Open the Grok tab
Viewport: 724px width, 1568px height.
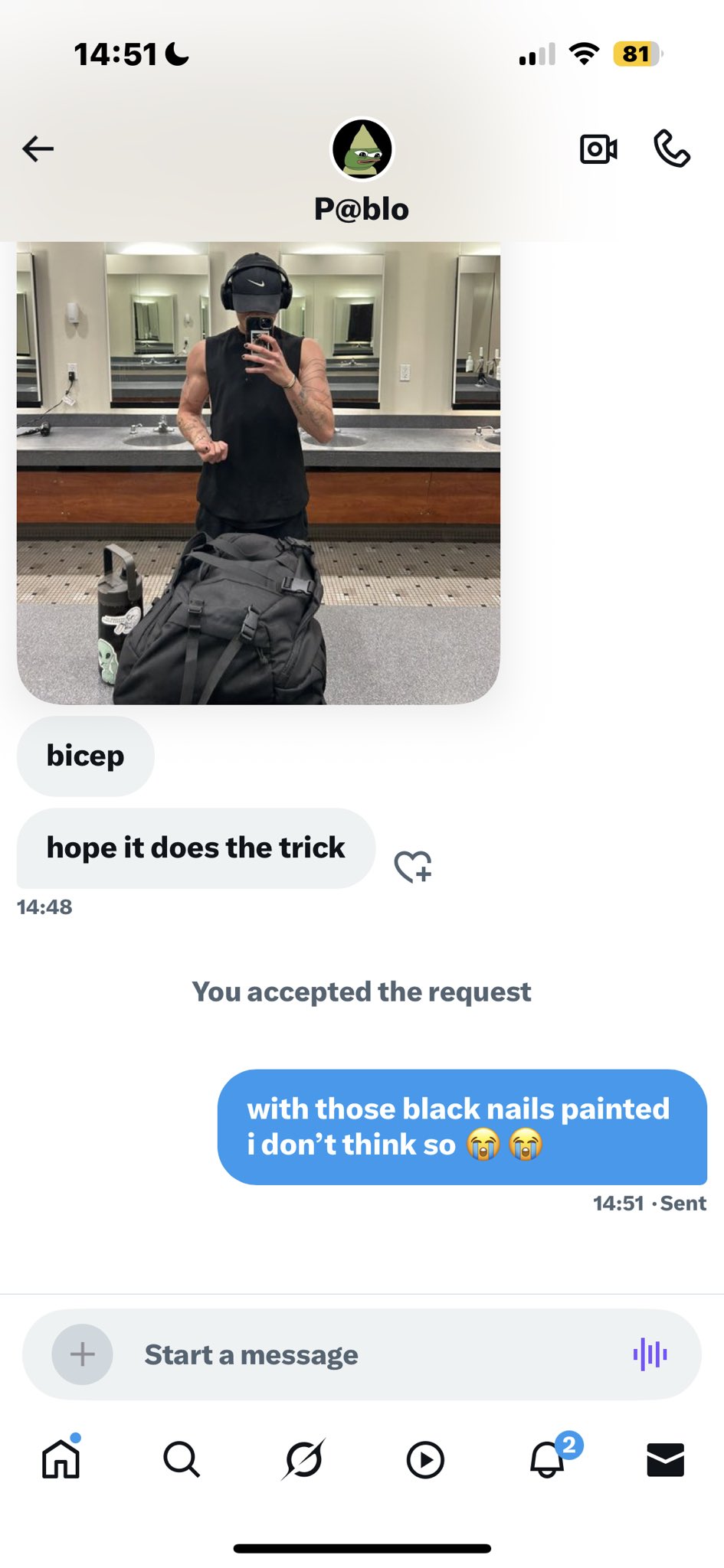point(303,1459)
